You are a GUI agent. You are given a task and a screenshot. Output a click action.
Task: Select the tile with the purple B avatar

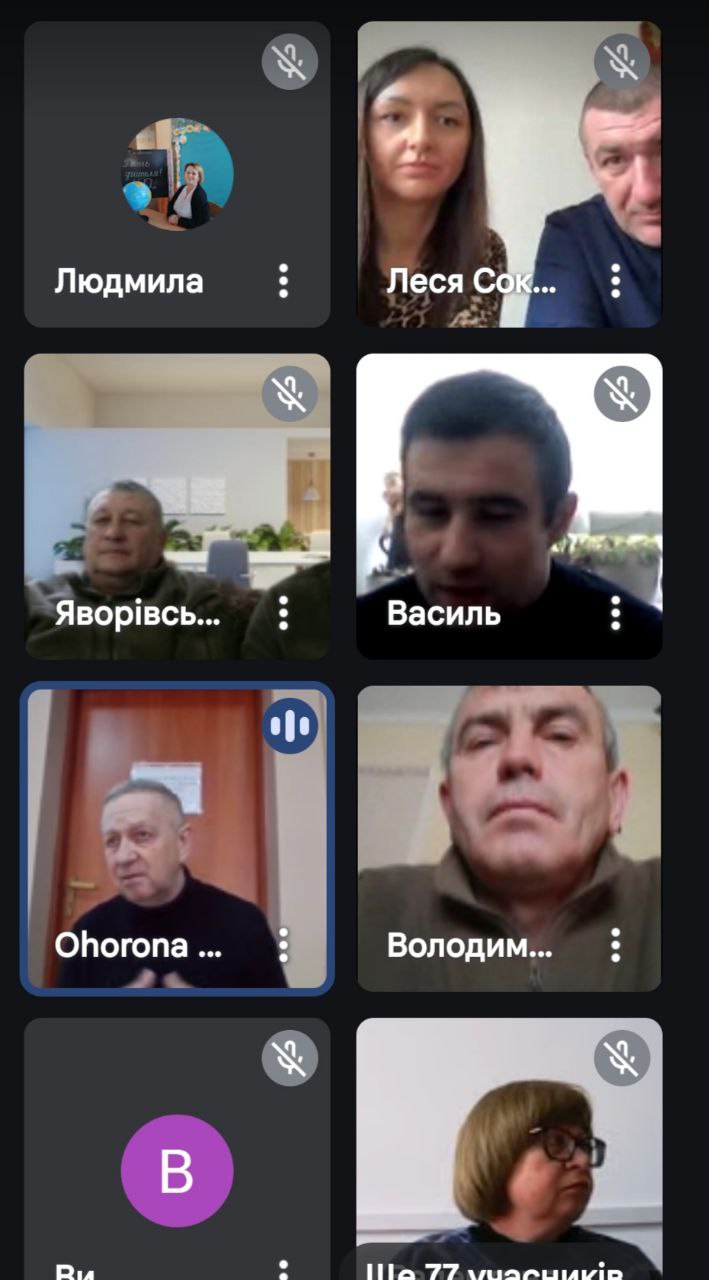coord(177,1149)
